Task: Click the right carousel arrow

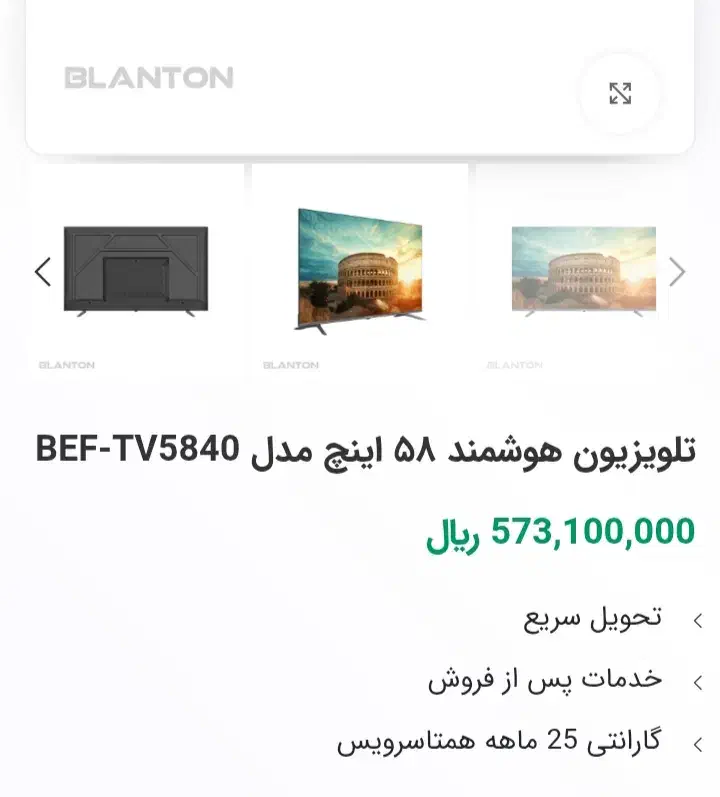Action: (678, 271)
